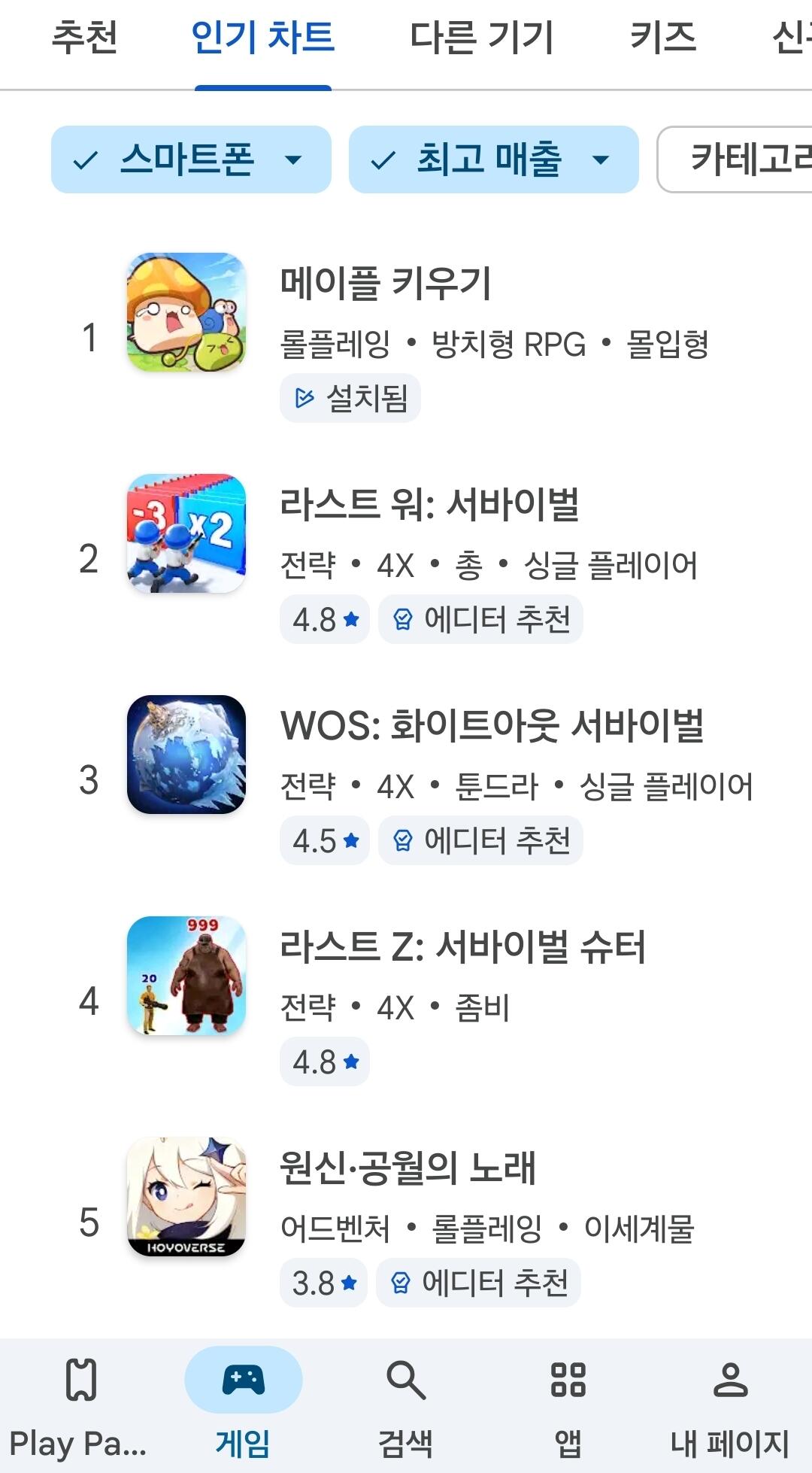The height and width of the screenshot is (1473, 812).
Task: View WOS: 화이트아웃 서바이벌 details
Action: point(492,727)
